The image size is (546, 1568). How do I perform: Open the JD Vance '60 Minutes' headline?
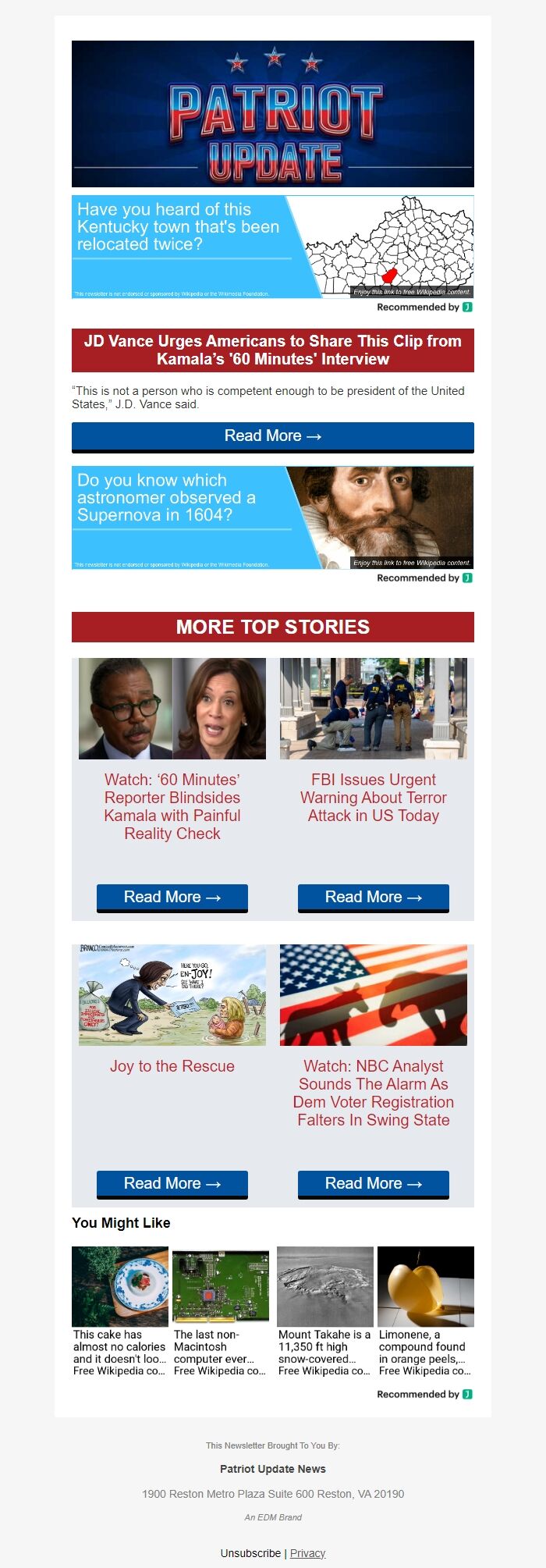(272, 350)
